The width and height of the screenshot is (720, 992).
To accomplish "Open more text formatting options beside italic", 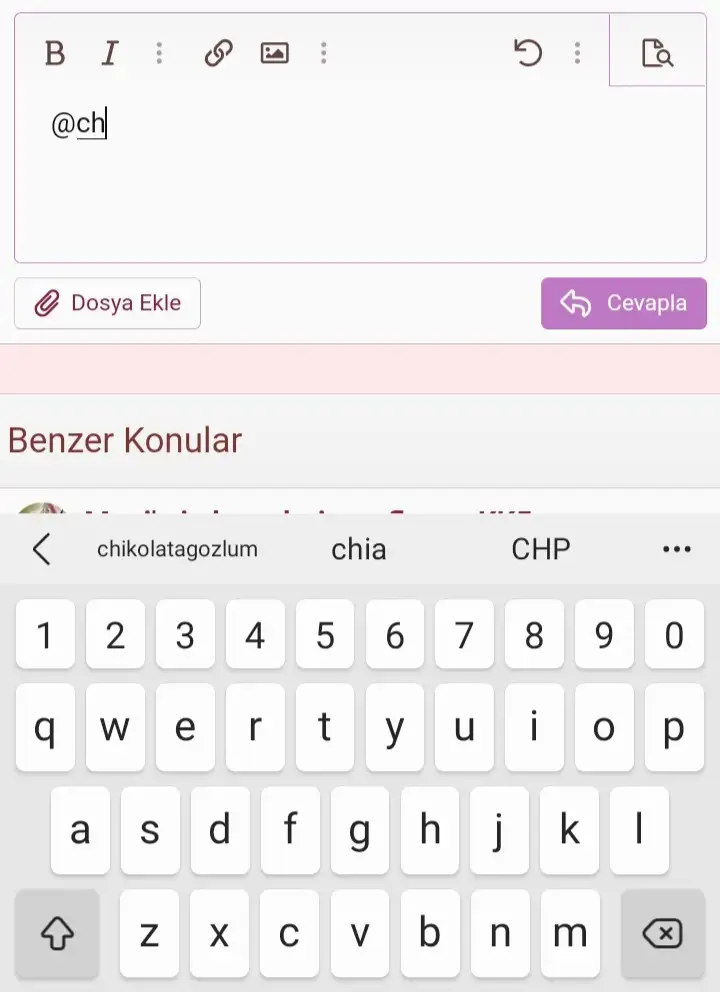I will (x=159, y=53).
